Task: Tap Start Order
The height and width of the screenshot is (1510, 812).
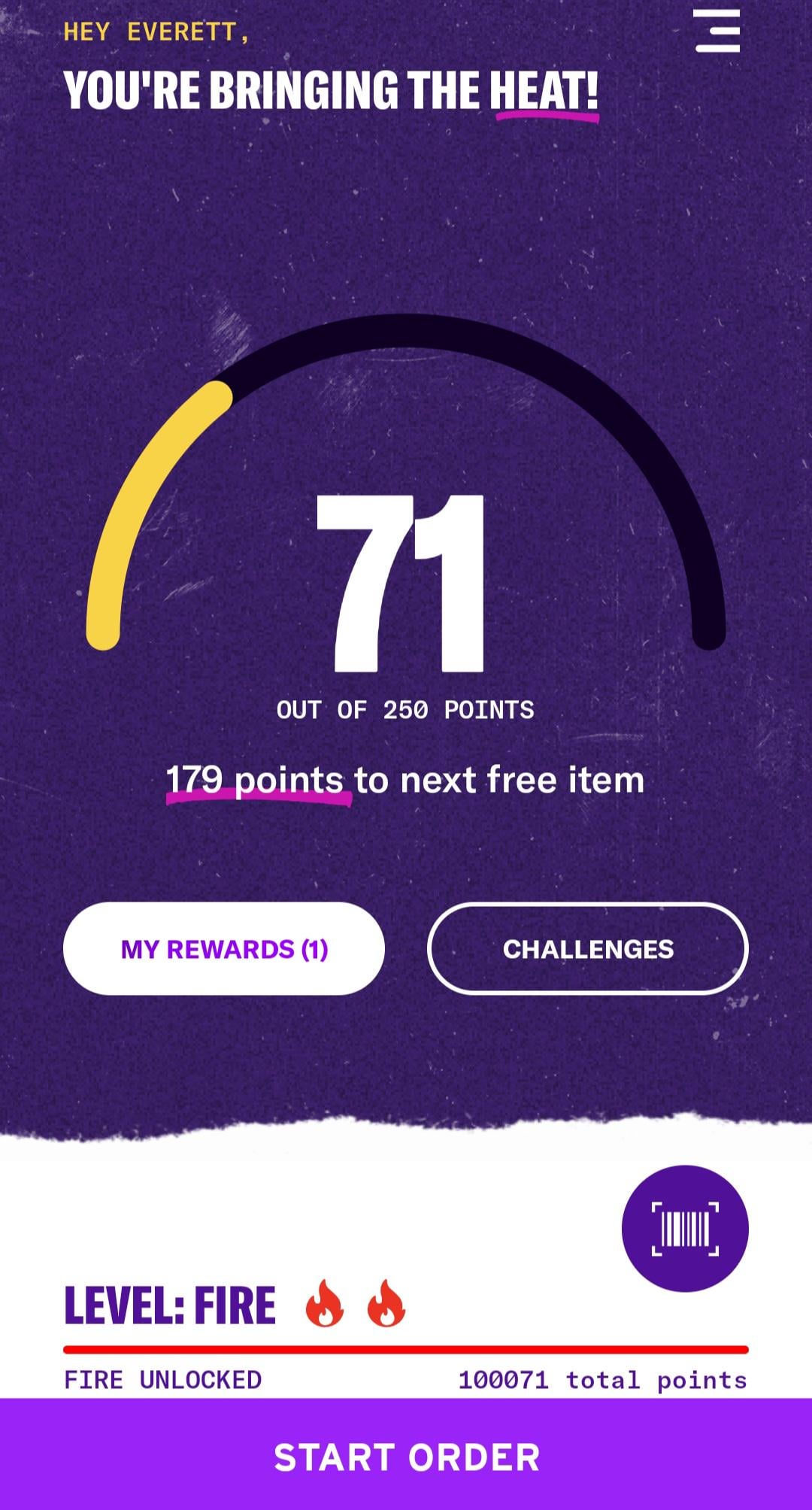Action: click(x=406, y=1457)
